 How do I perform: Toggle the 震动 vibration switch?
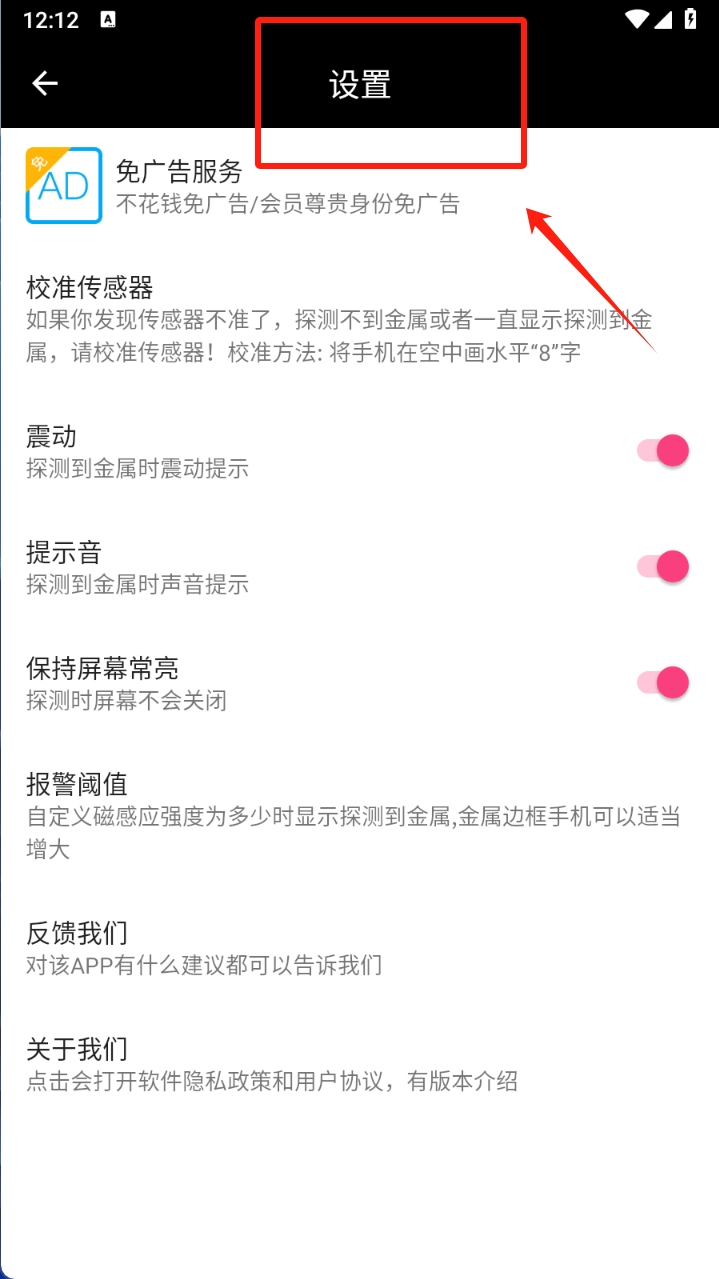tap(663, 451)
